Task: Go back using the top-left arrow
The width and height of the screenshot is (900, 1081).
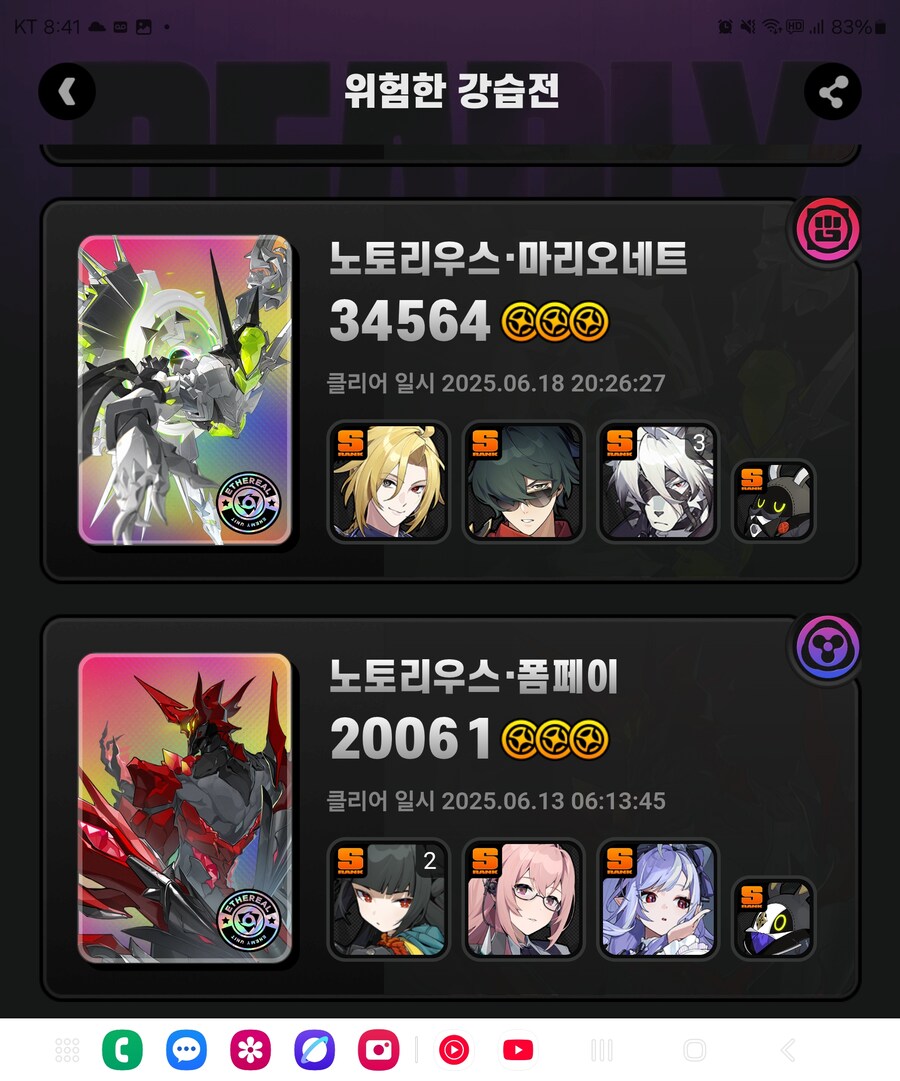Action: [67, 92]
